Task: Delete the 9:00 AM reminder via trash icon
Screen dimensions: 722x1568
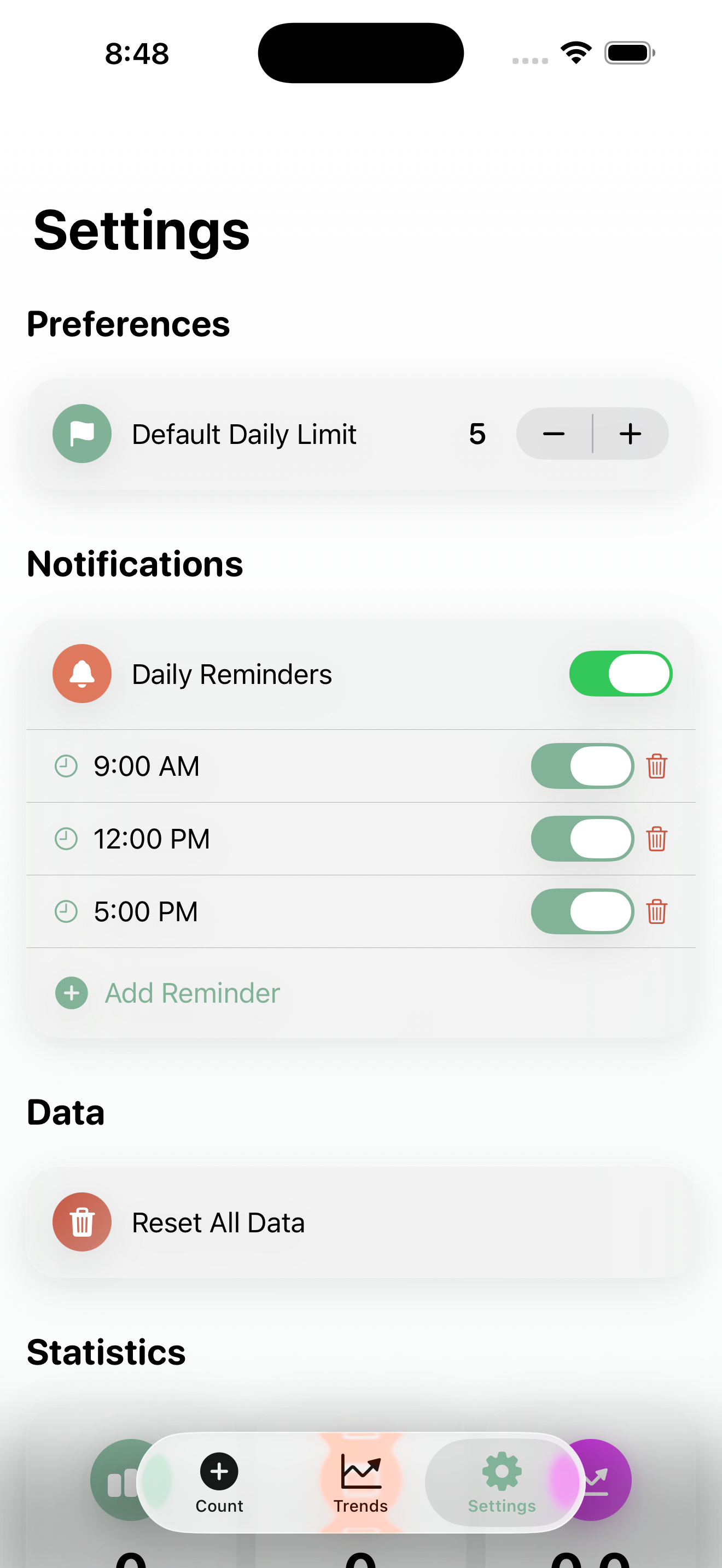Action: (x=657, y=766)
